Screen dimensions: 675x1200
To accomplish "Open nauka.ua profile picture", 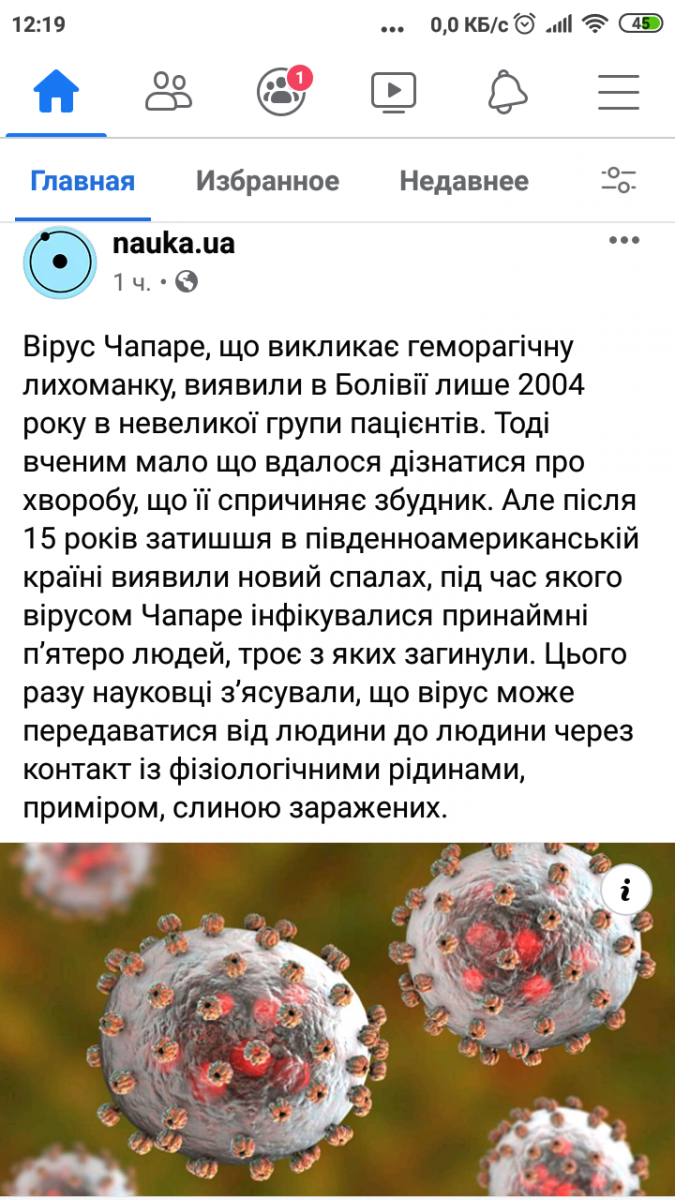I will pos(59,263).
